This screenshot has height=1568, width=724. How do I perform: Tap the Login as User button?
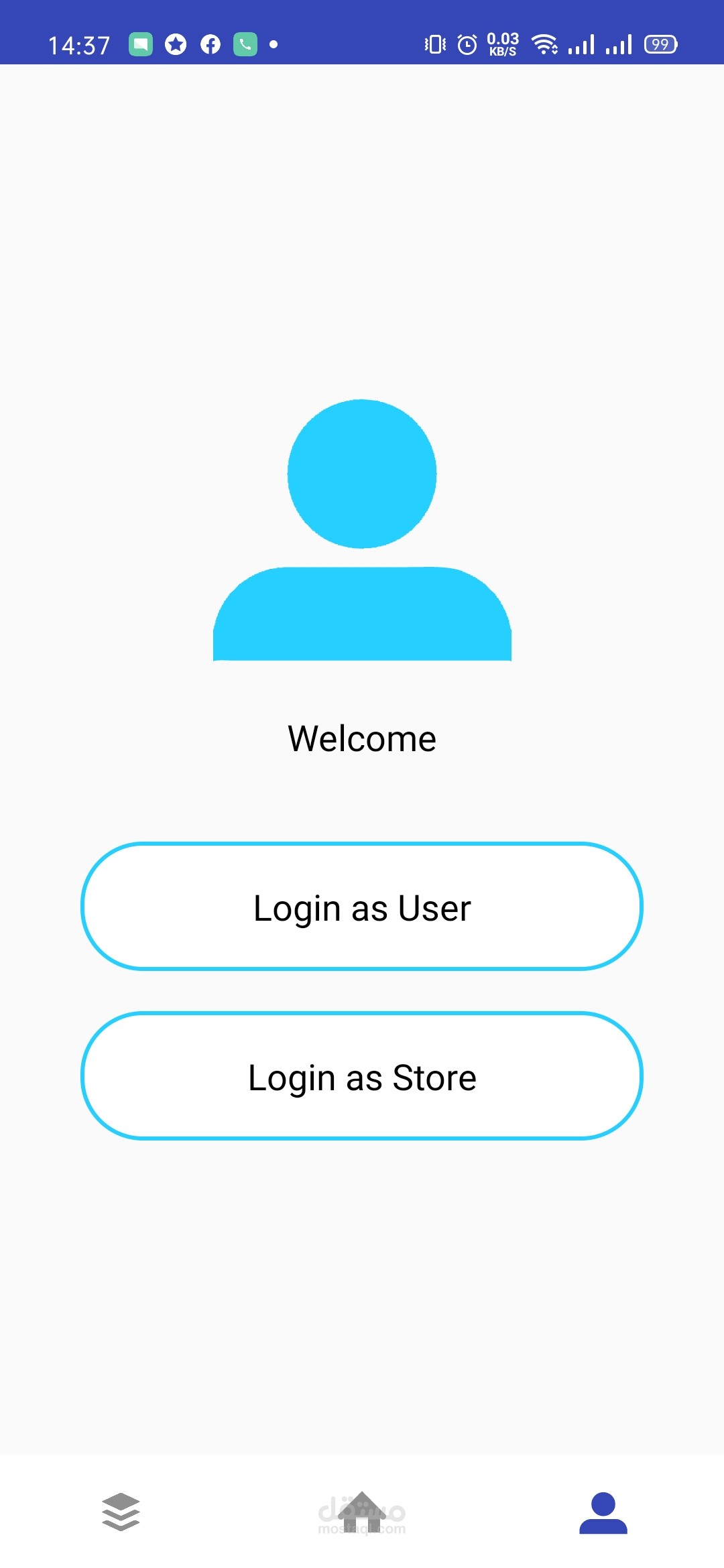pos(362,906)
